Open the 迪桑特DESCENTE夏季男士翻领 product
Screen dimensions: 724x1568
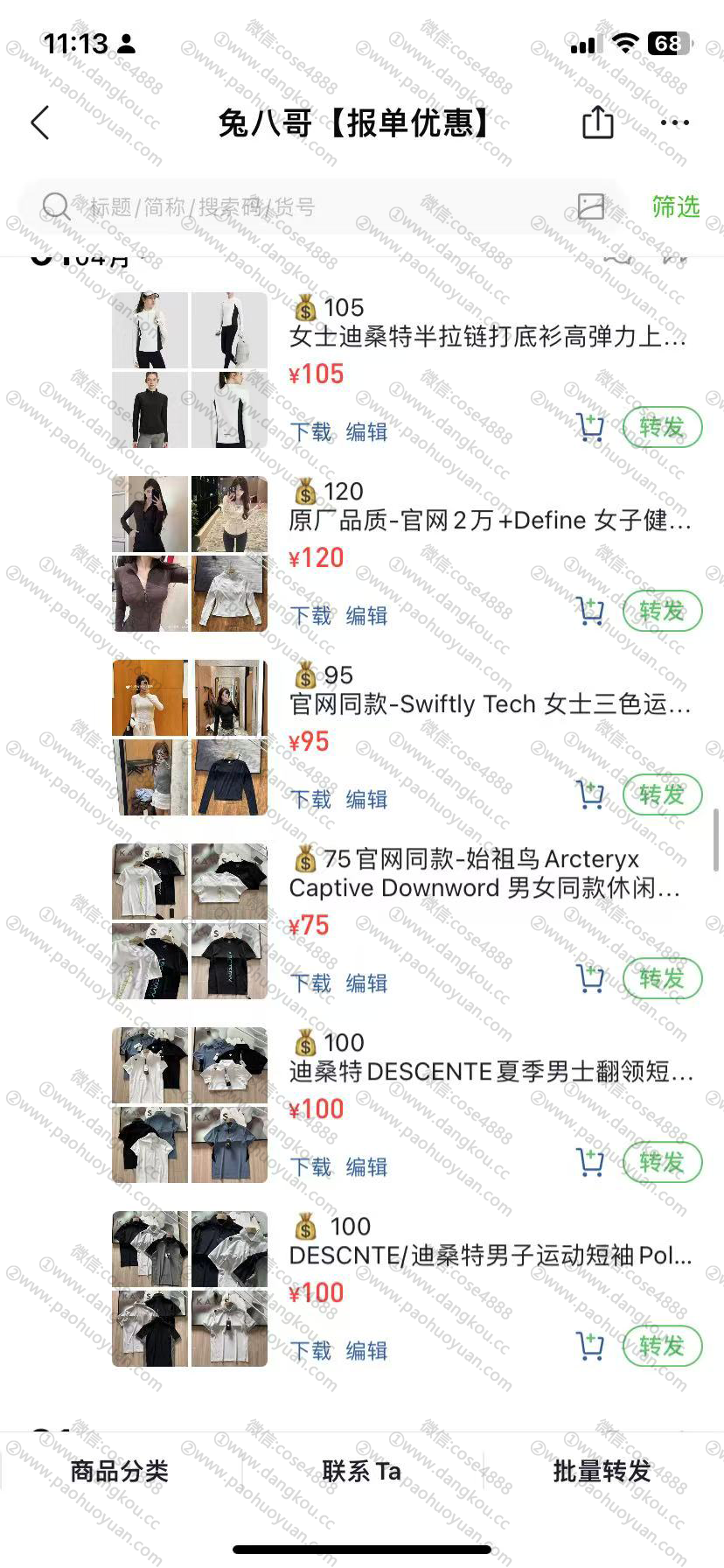coord(491,1072)
